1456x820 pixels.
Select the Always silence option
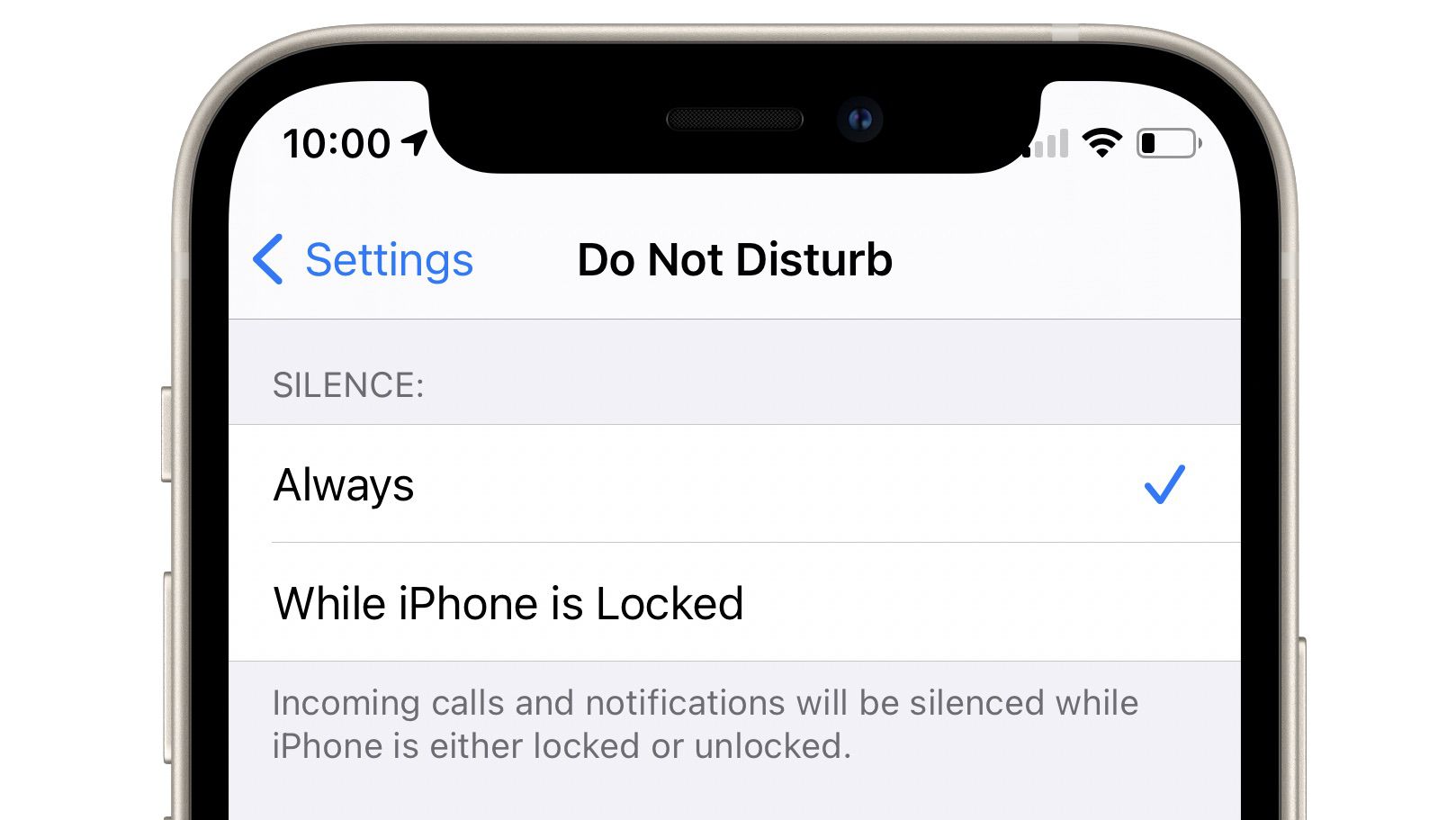pos(344,484)
